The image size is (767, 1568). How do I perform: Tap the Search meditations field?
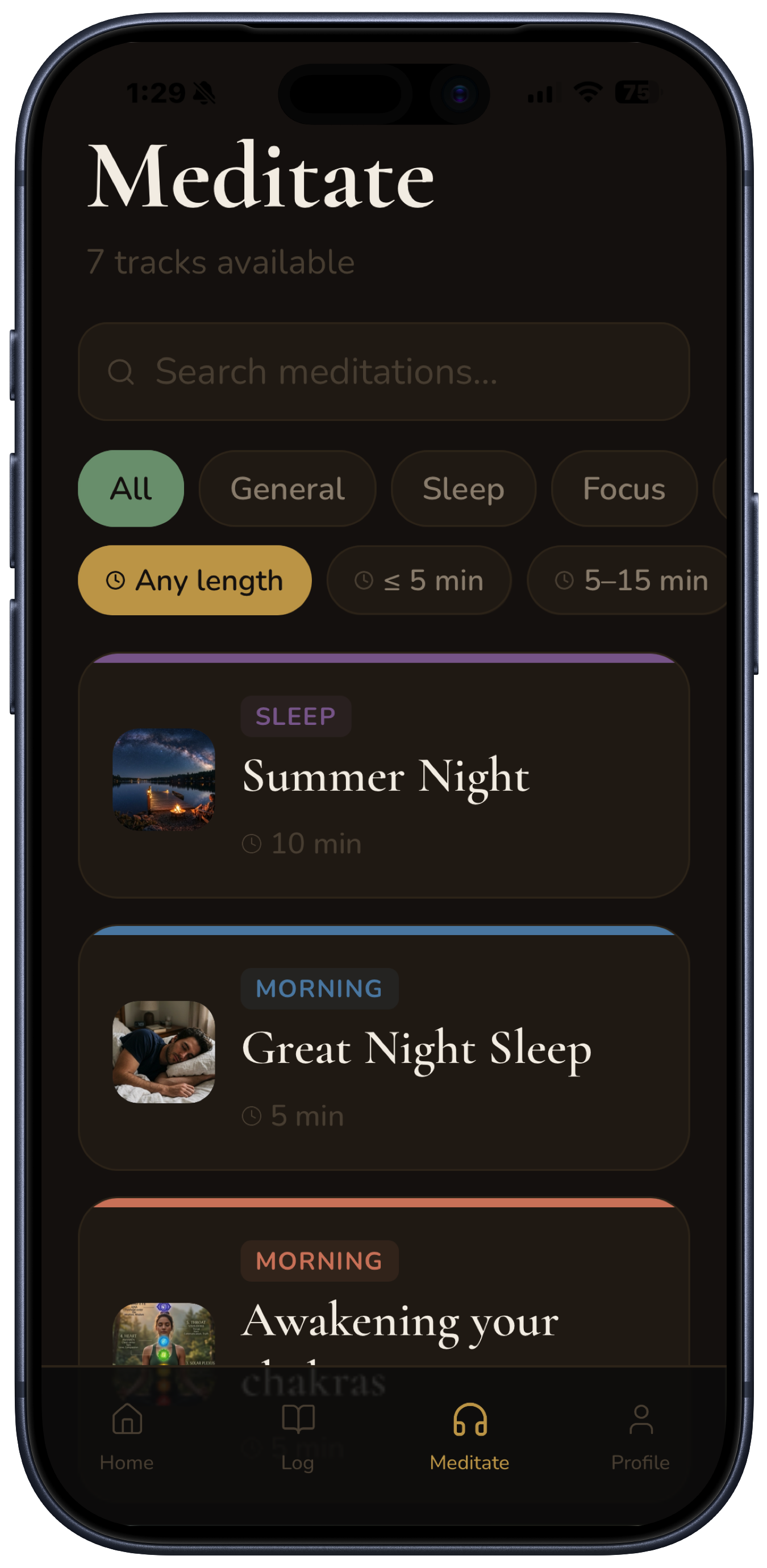(x=383, y=372)
